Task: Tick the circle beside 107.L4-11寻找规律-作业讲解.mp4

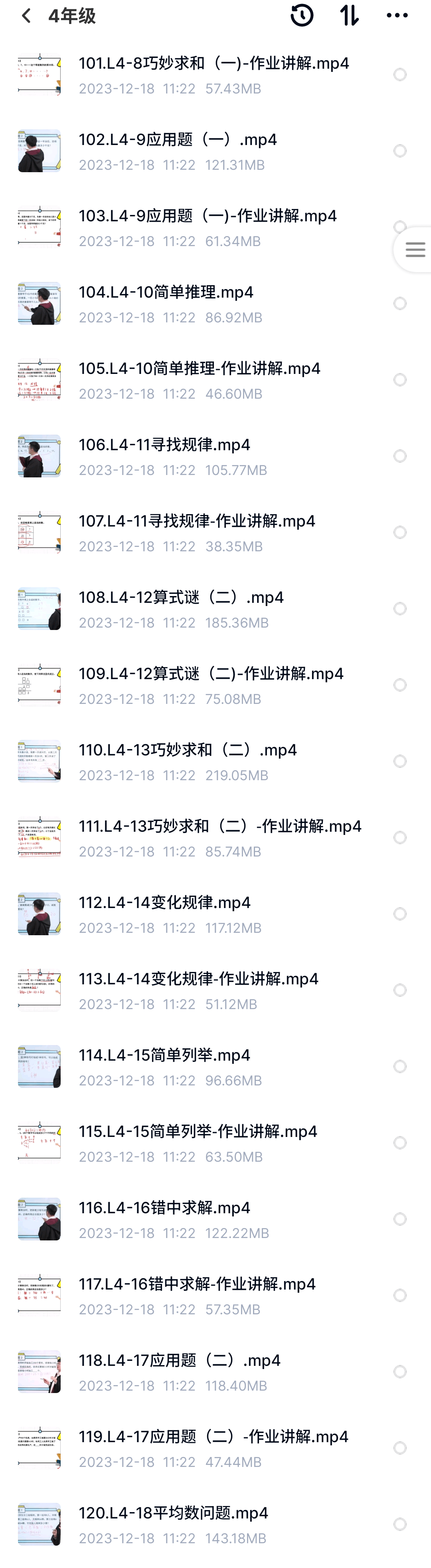Action: point(399,533)
